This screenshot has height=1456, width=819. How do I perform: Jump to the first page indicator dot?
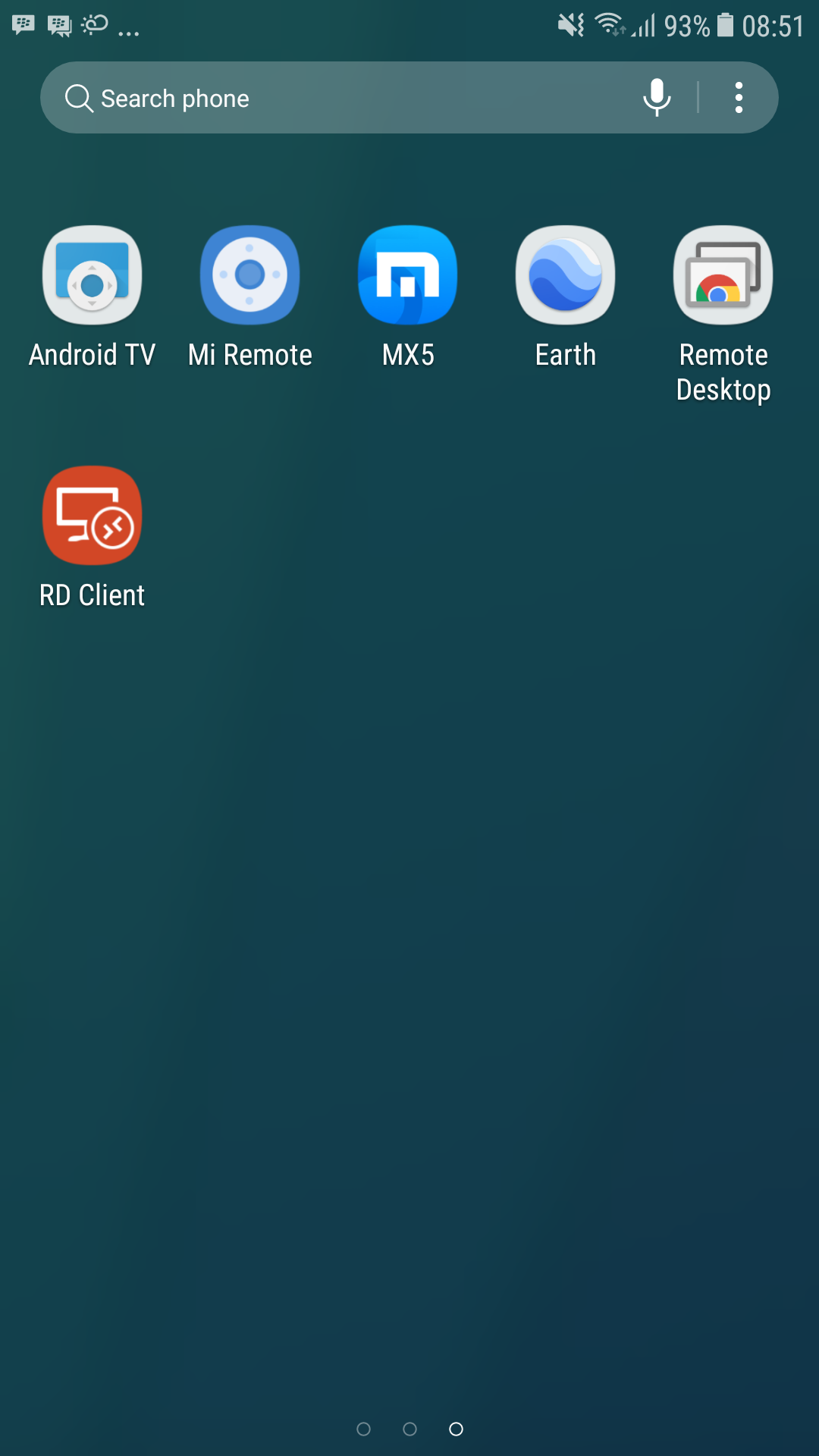point(364,1429)
